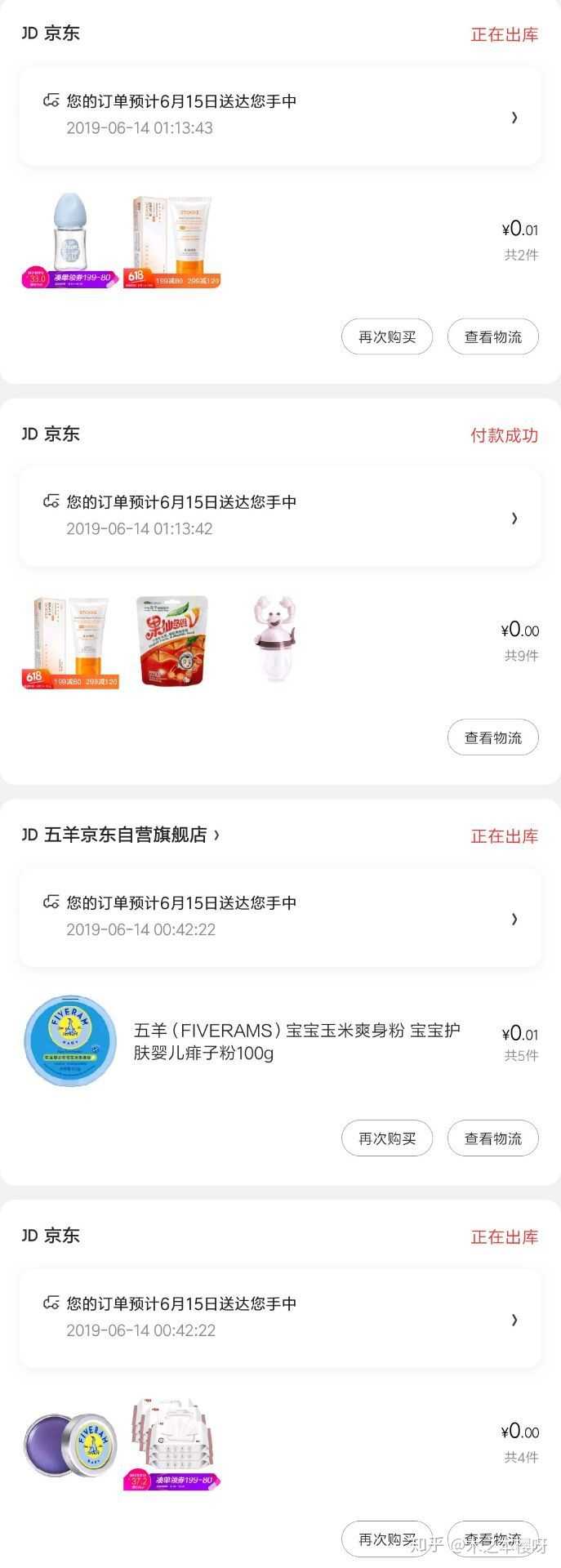Tap 再次购买 on the 共4件 order
Viewport: 561px width, 1568px height.
coord(387,1539)
